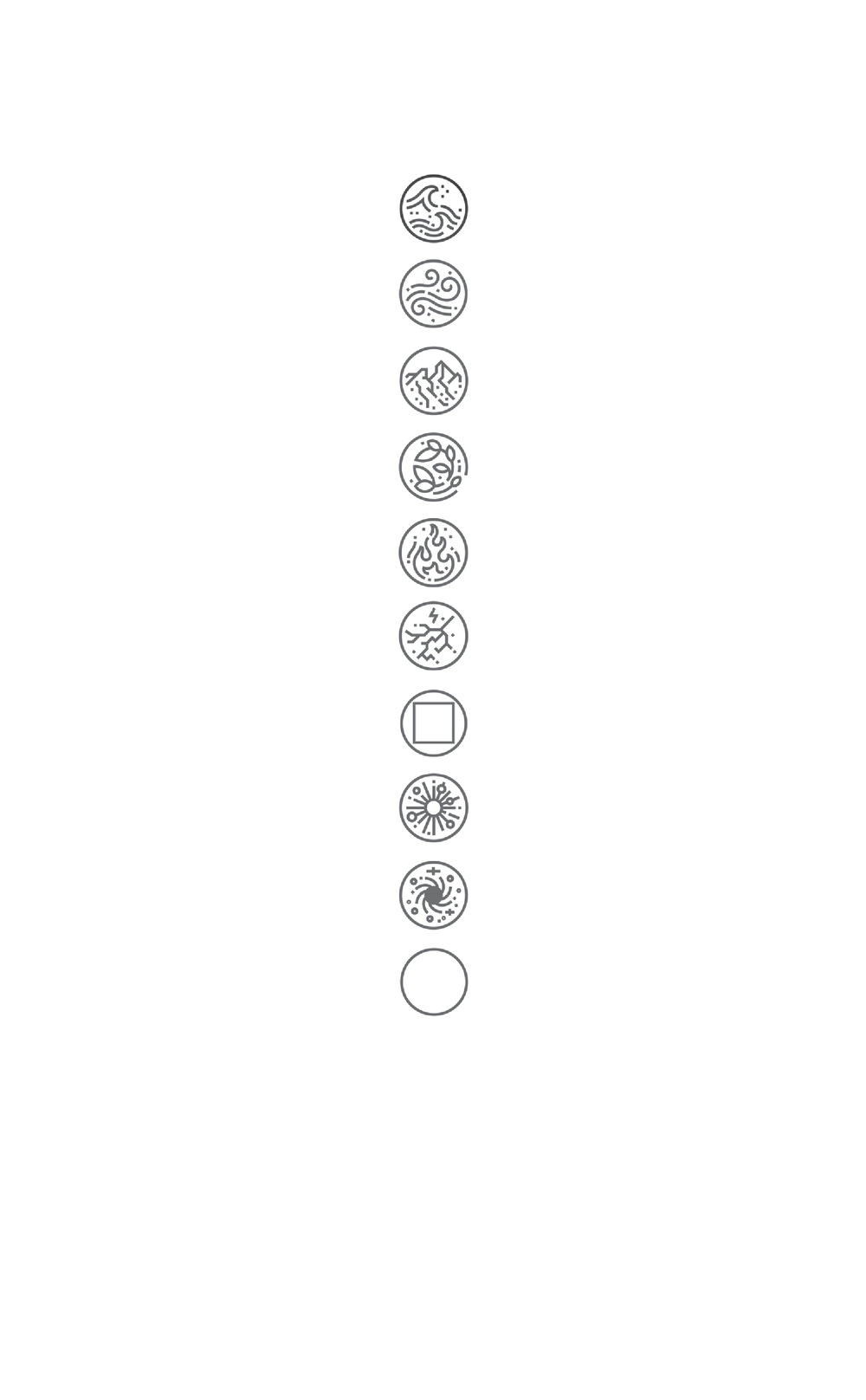Pick the leaves nature element icon
The image size is (866, 1400).
[434, 467]
